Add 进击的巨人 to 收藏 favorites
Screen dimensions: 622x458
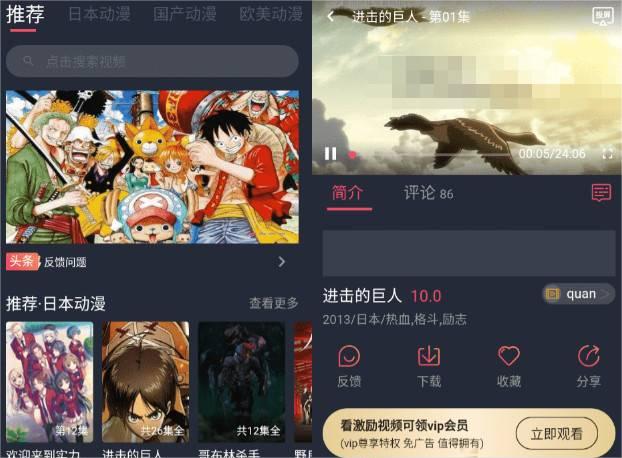pos(509,366)
